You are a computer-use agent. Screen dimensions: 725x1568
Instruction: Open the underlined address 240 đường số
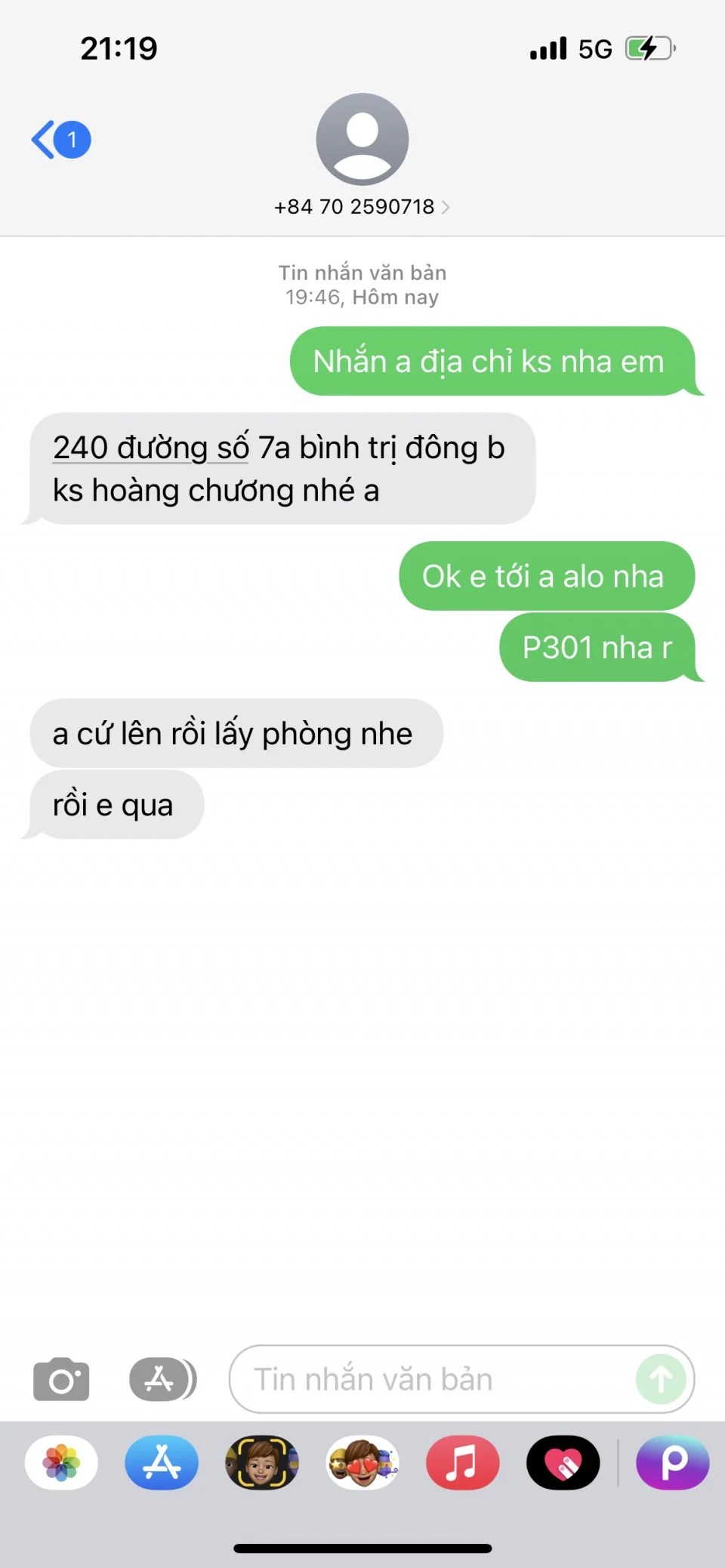click(x=150, y=448)
